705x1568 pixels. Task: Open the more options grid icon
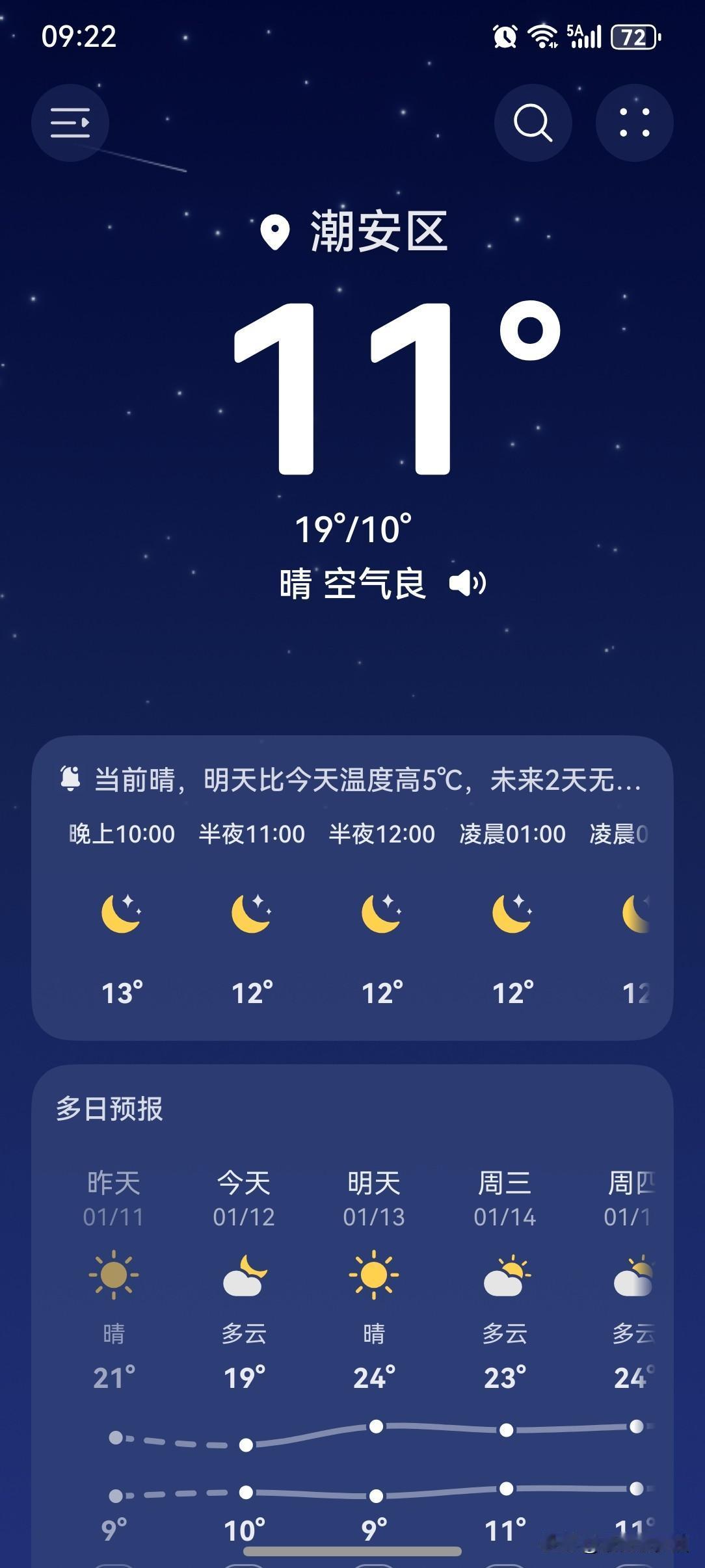pyautogui.click(x=634, y=124)
